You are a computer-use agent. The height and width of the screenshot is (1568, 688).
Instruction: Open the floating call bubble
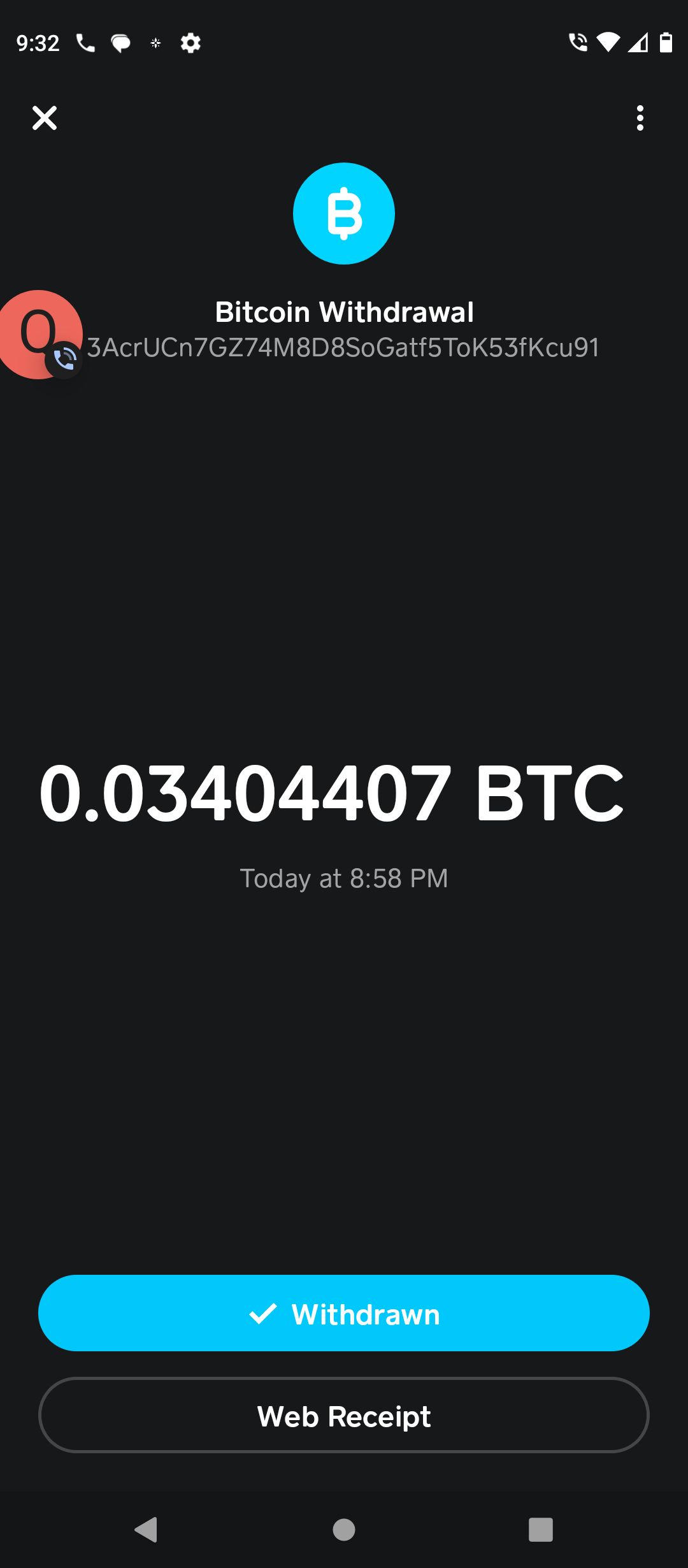tap(39, 335)
